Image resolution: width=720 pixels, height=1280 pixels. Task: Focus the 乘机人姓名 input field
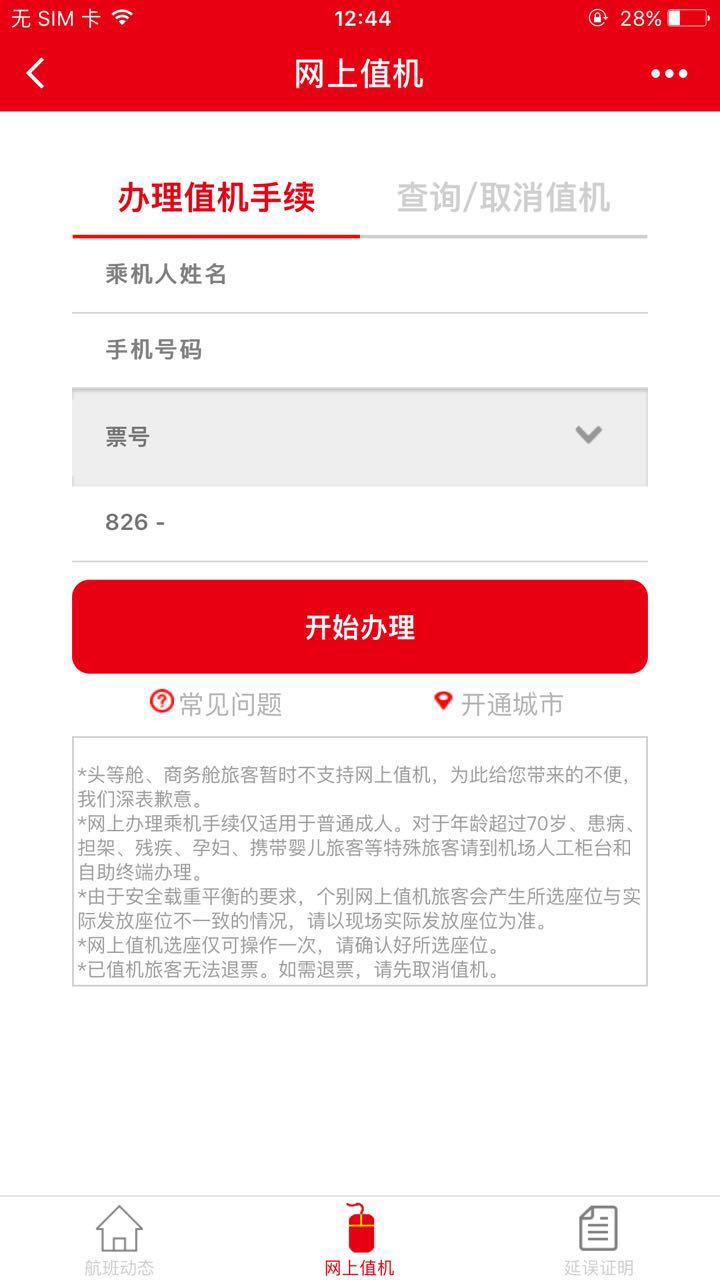[360, 275]
